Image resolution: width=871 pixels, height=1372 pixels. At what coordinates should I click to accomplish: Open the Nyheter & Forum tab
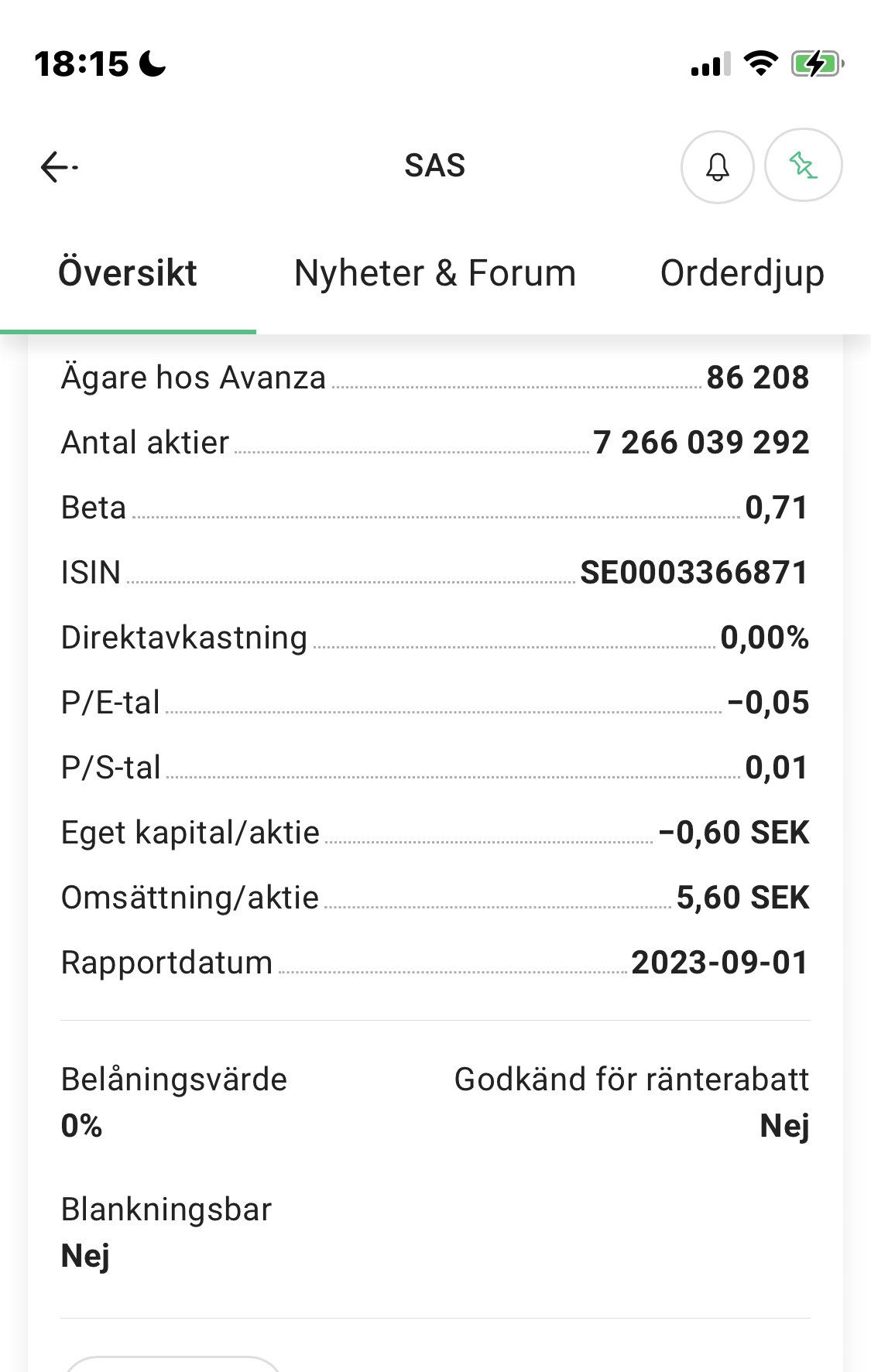click(x=435, y=274)
